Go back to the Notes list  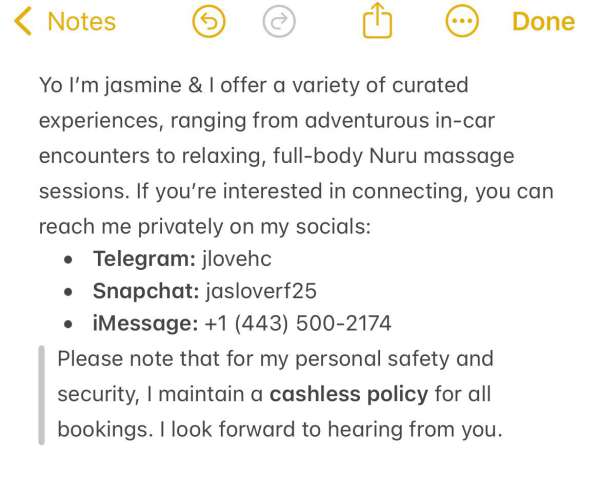(x=66, y=21)
